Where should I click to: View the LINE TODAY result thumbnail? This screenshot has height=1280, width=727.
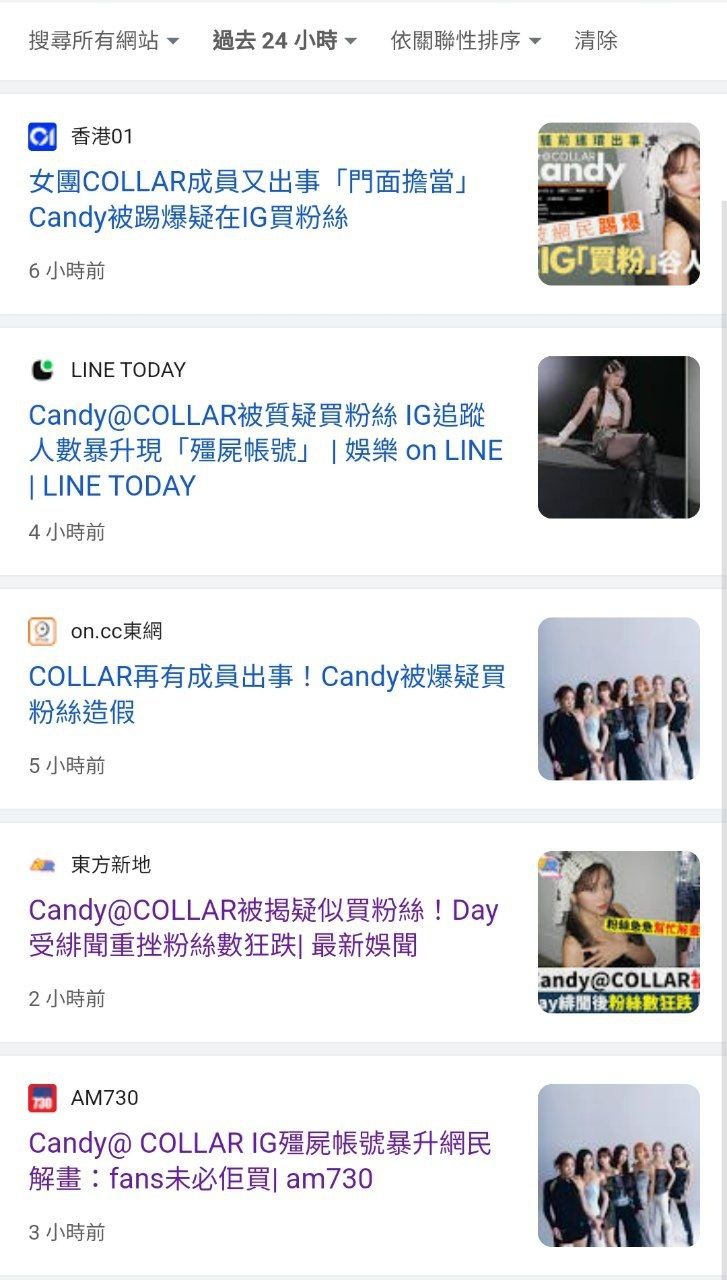(618, 437)
